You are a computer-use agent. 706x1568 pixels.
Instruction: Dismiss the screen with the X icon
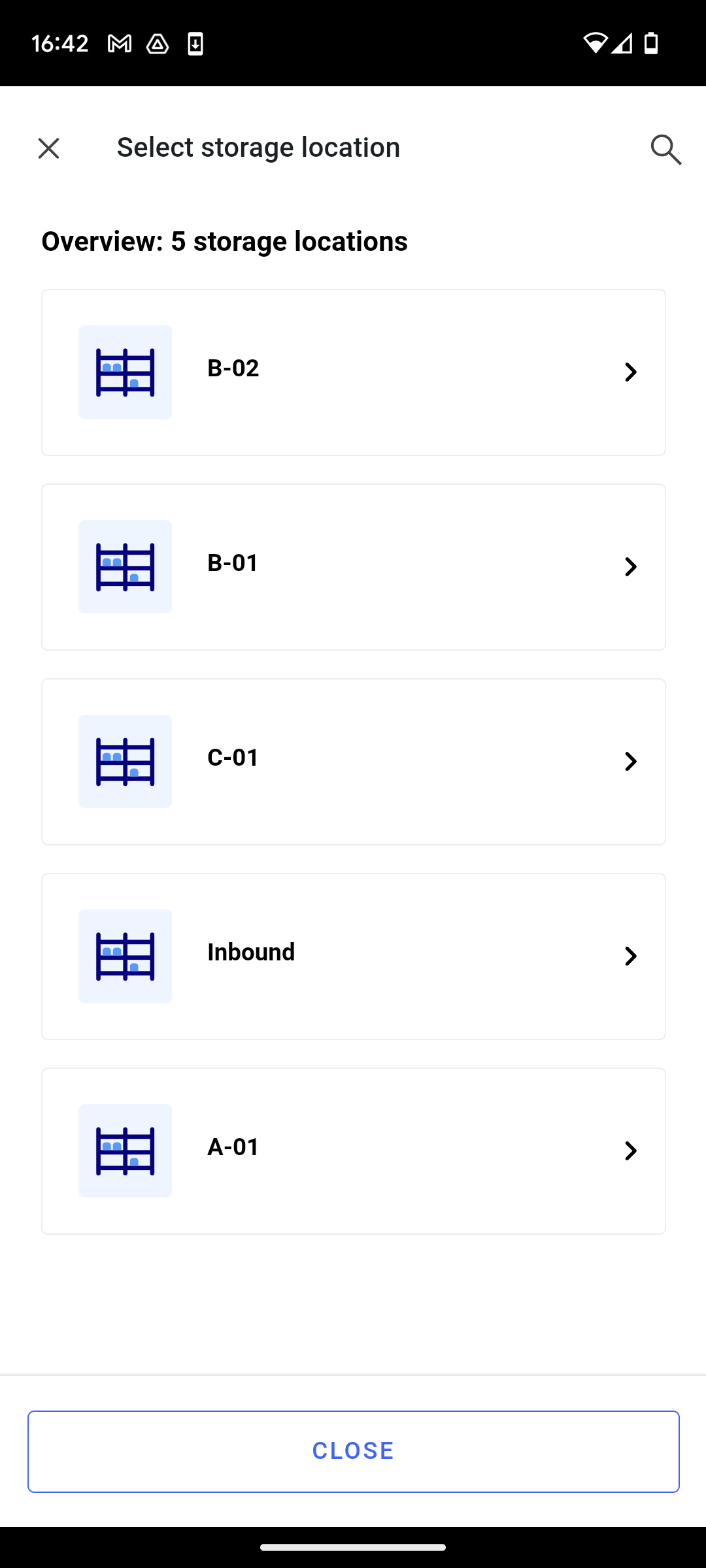tap(49, 148)
